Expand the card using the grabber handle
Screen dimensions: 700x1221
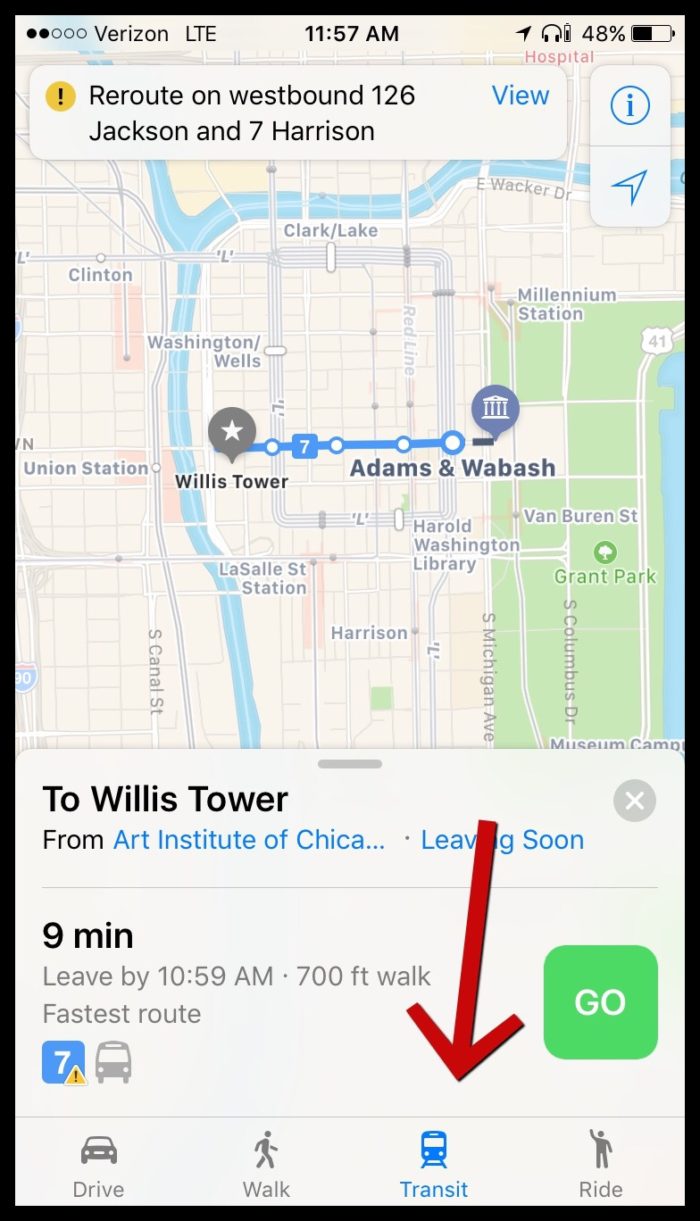point(350,764)
